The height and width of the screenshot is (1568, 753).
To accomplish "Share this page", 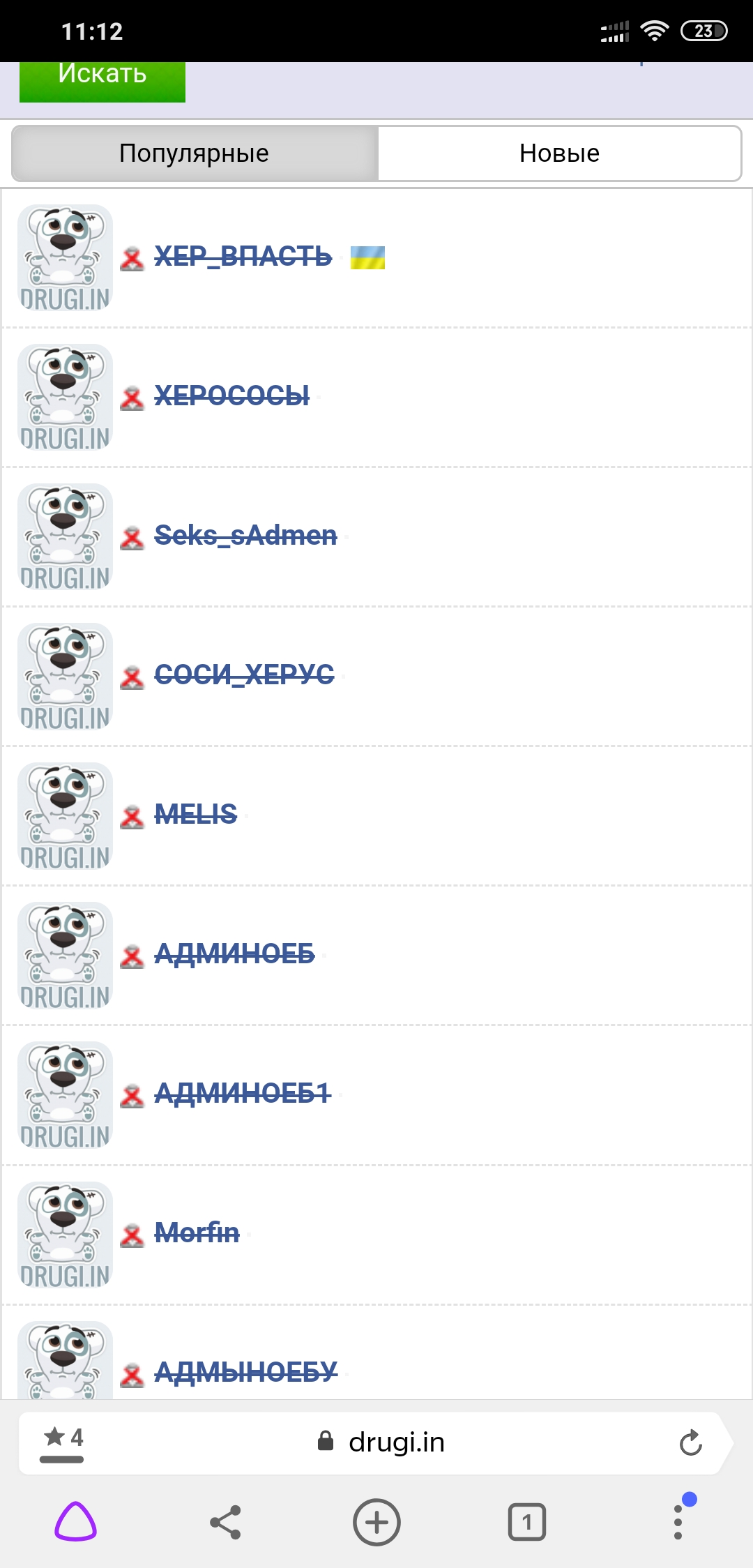I will 225,1522.
